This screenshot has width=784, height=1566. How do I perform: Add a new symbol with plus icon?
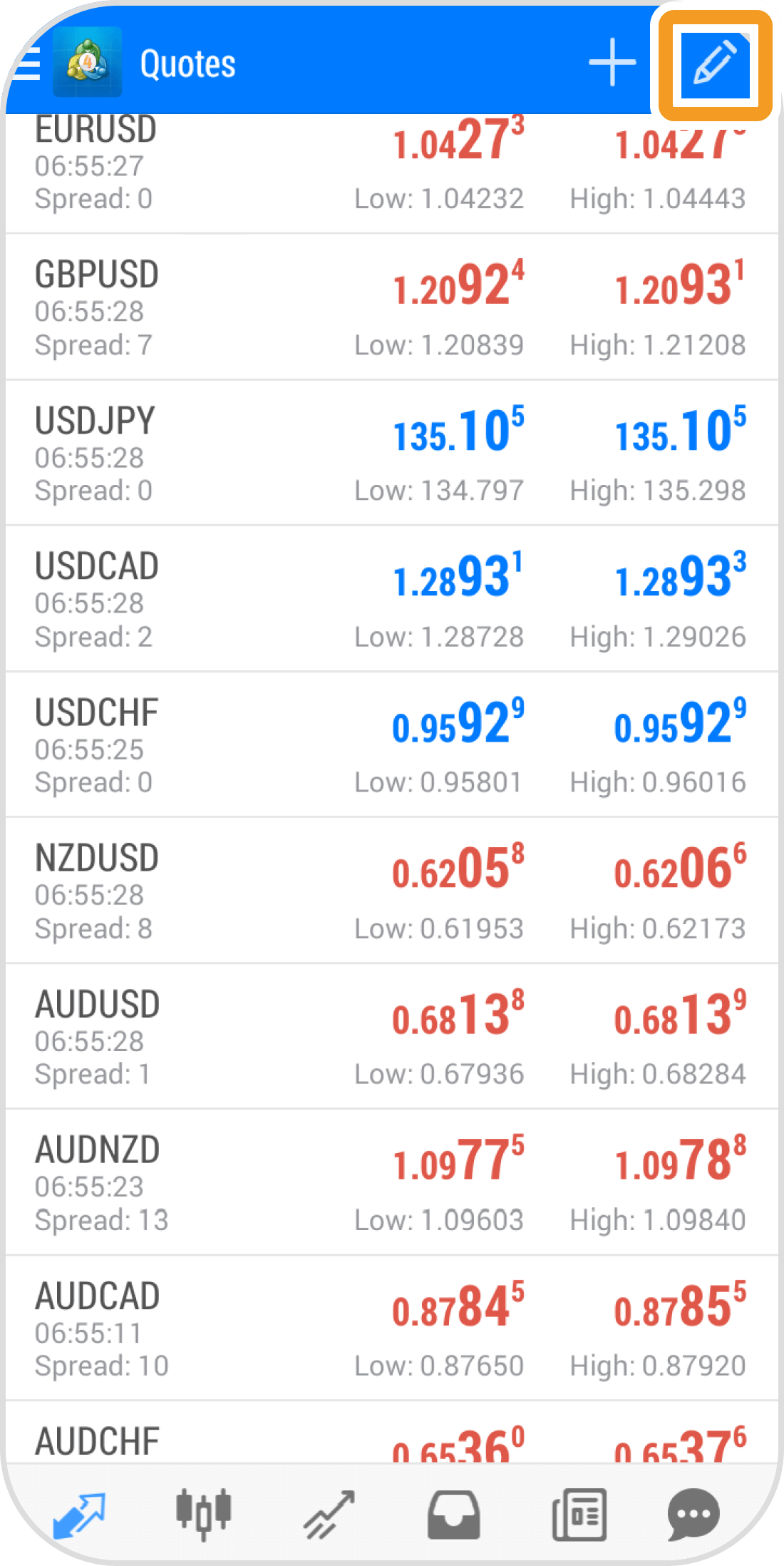(x=612, y=63)
